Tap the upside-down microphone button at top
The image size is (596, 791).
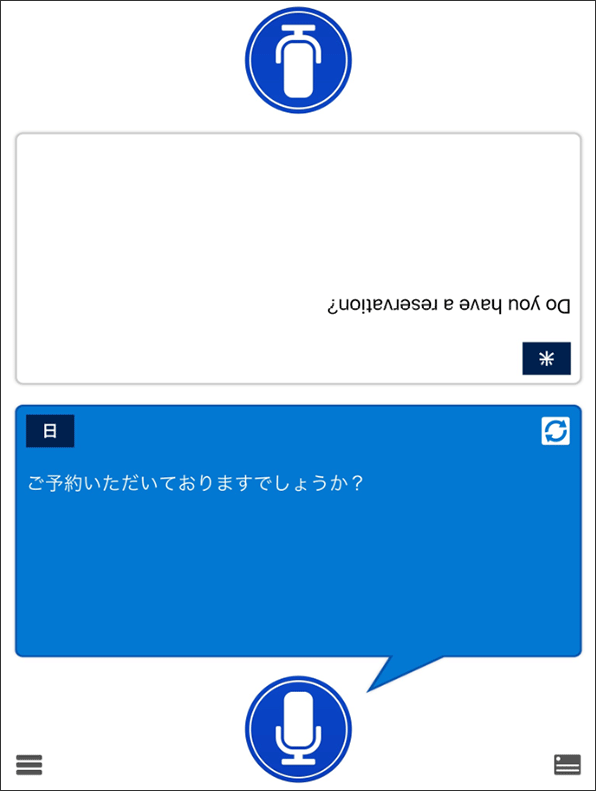298,61
